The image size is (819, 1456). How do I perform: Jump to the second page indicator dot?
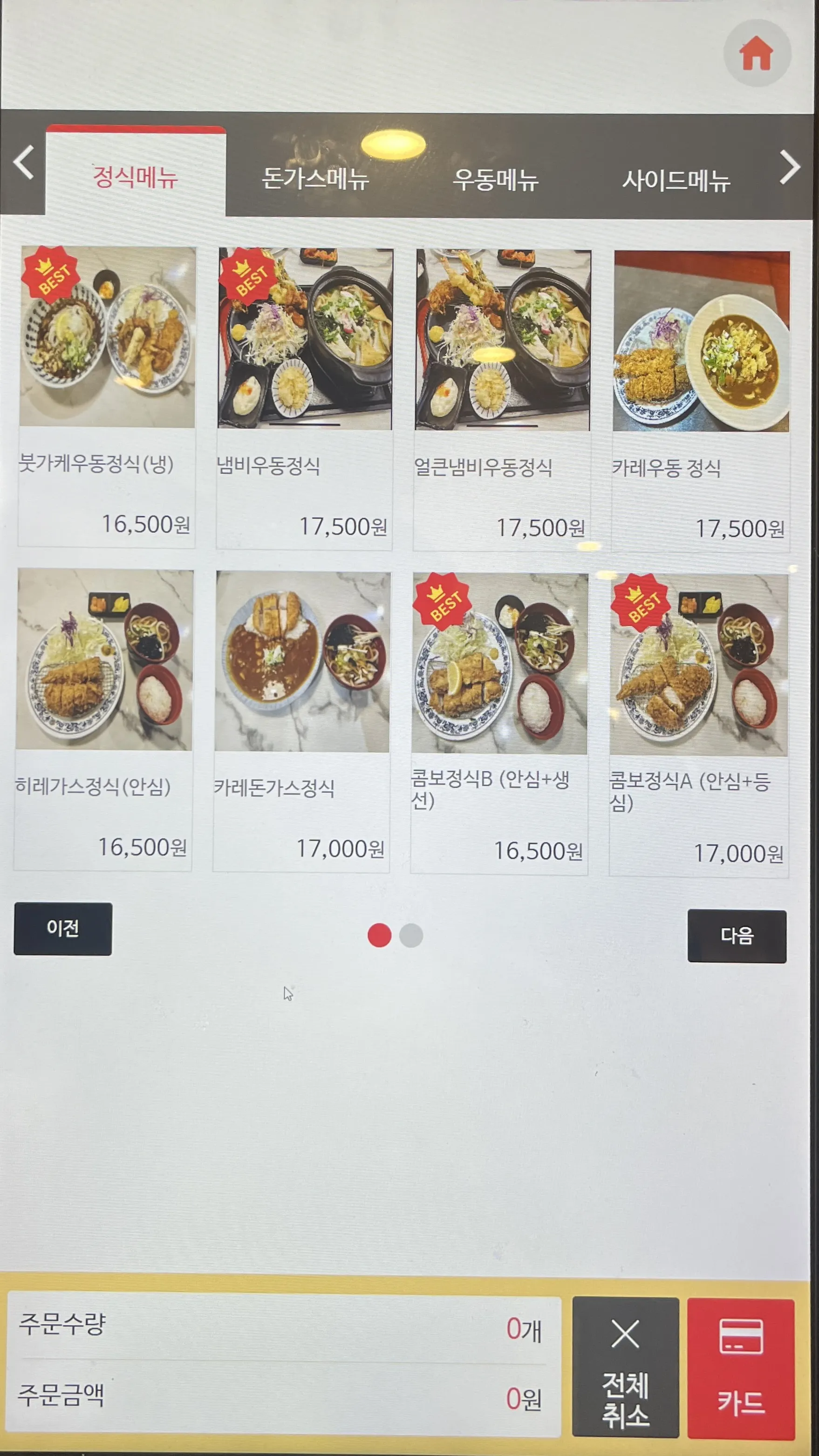tap(411, 936)
